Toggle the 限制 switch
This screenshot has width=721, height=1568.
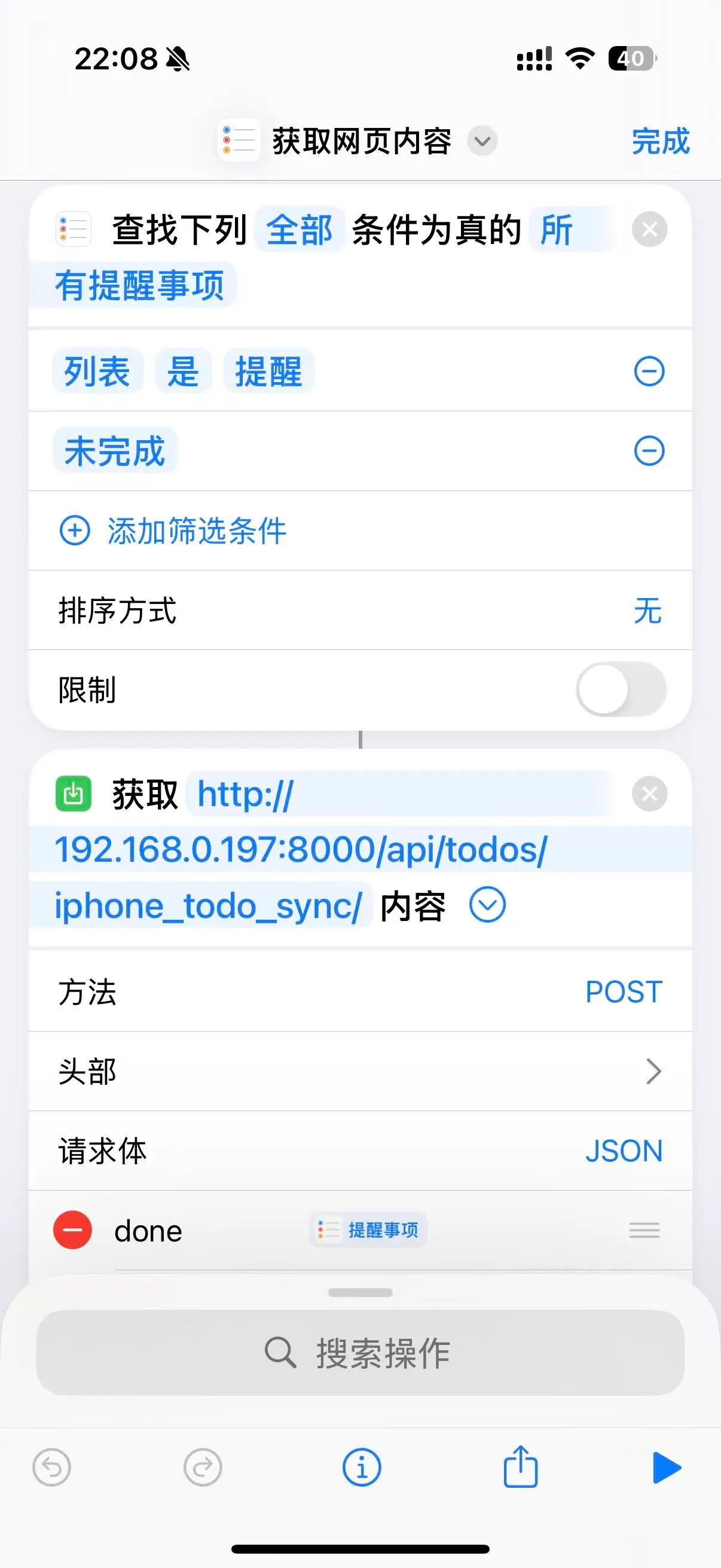pyautogui.click(x=621, y=690)
